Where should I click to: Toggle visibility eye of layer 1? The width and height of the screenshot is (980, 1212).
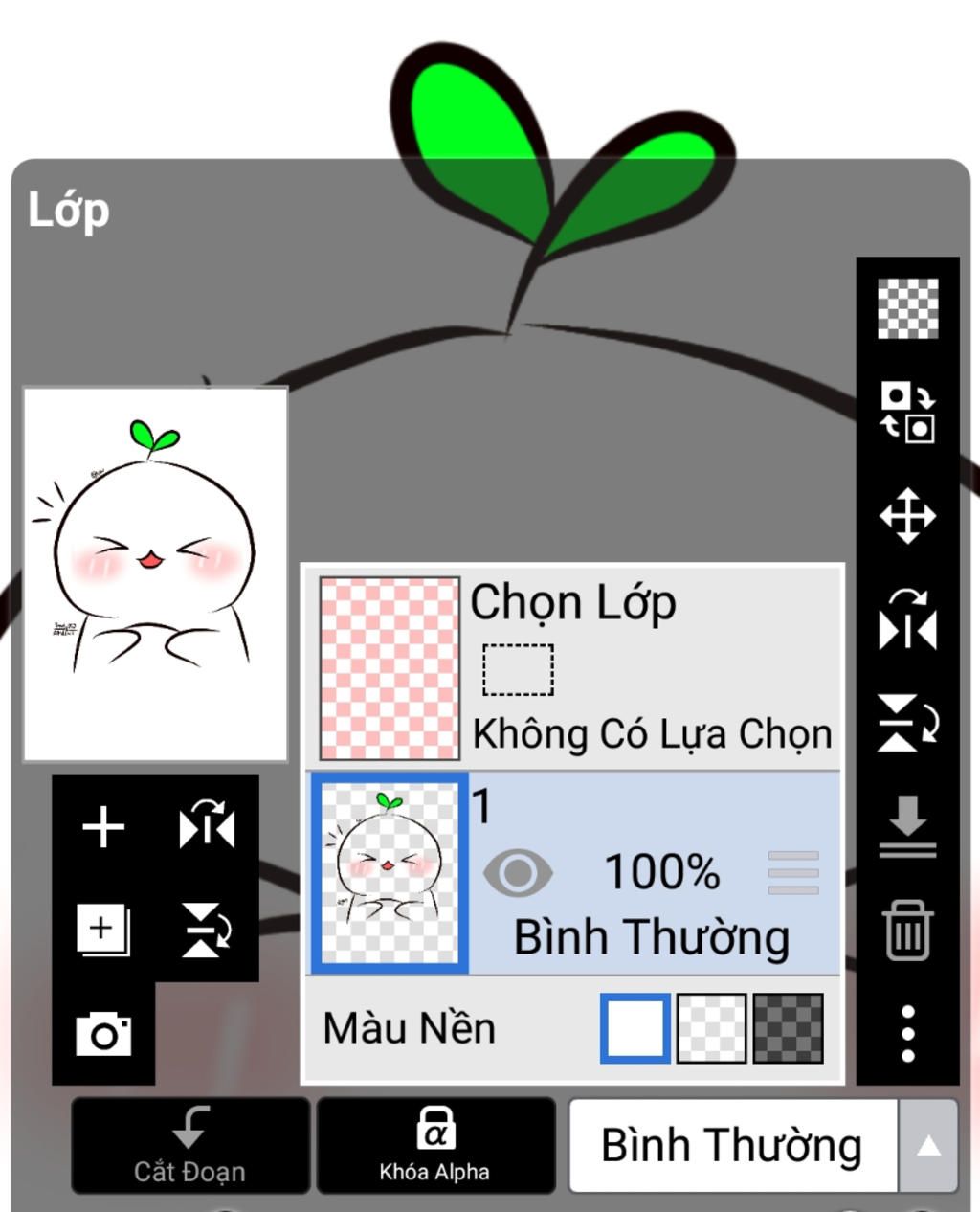(x=518, y=872)
